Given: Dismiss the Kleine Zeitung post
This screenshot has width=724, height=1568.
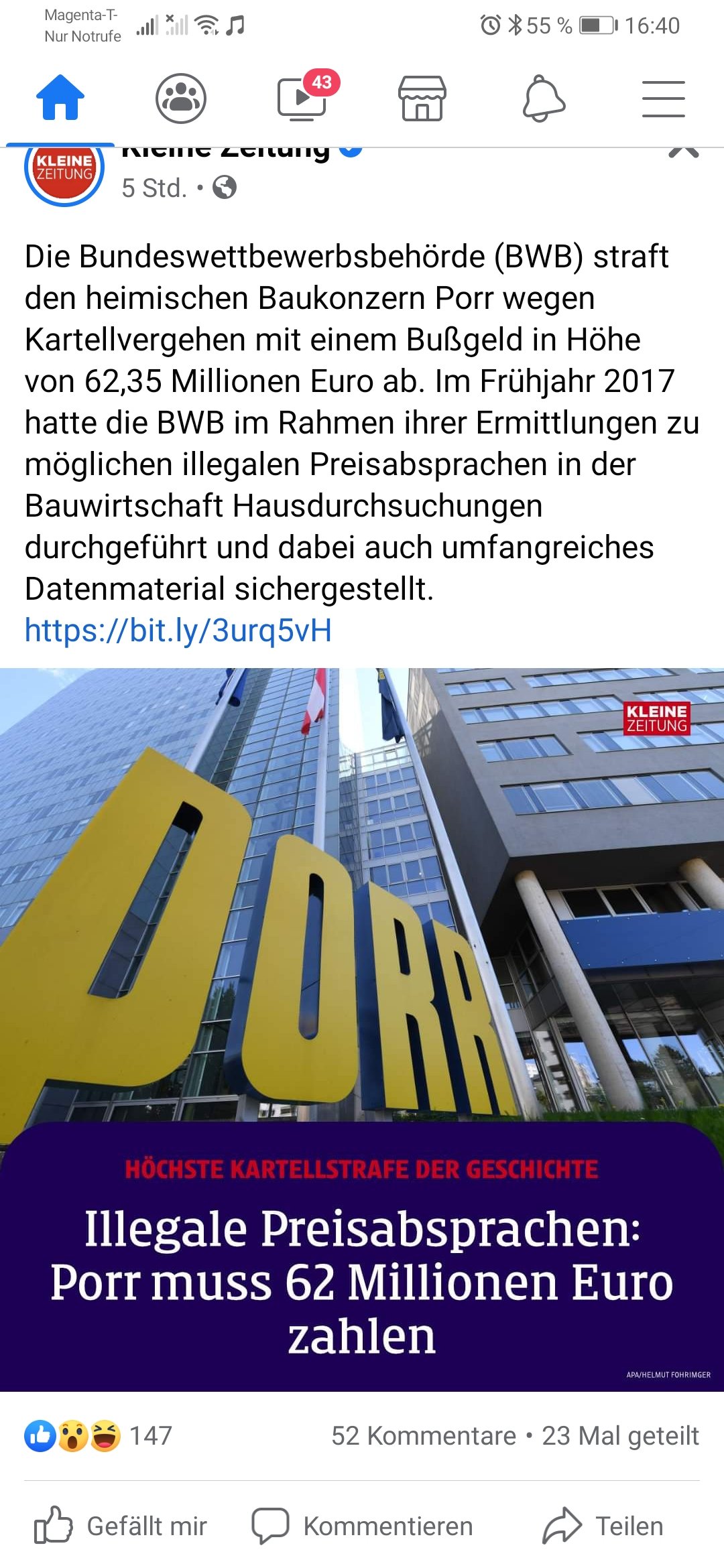Looking at the screenshot, I should click(684, 153).
